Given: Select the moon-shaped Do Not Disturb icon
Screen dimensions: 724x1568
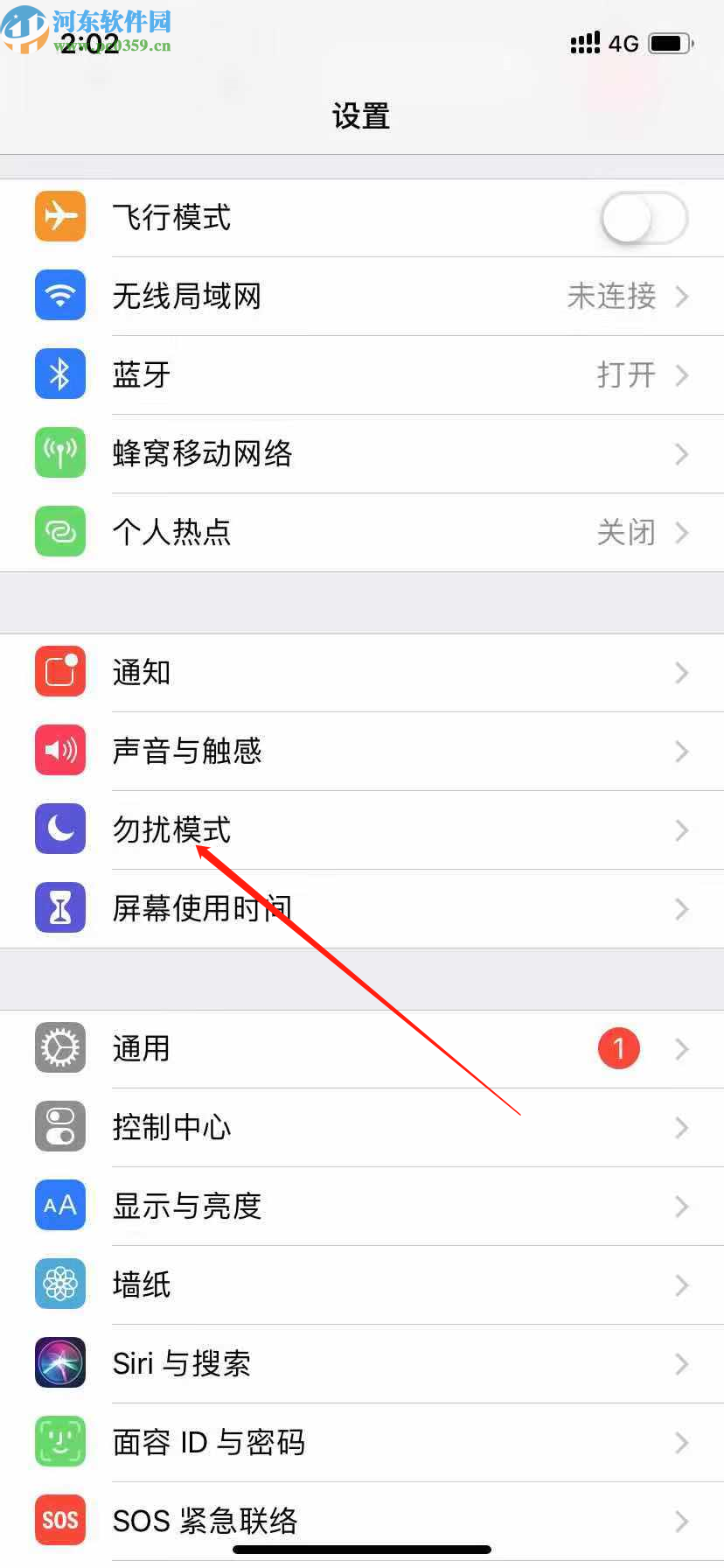Looking at the screenshot, I should [x=59, y=829].
